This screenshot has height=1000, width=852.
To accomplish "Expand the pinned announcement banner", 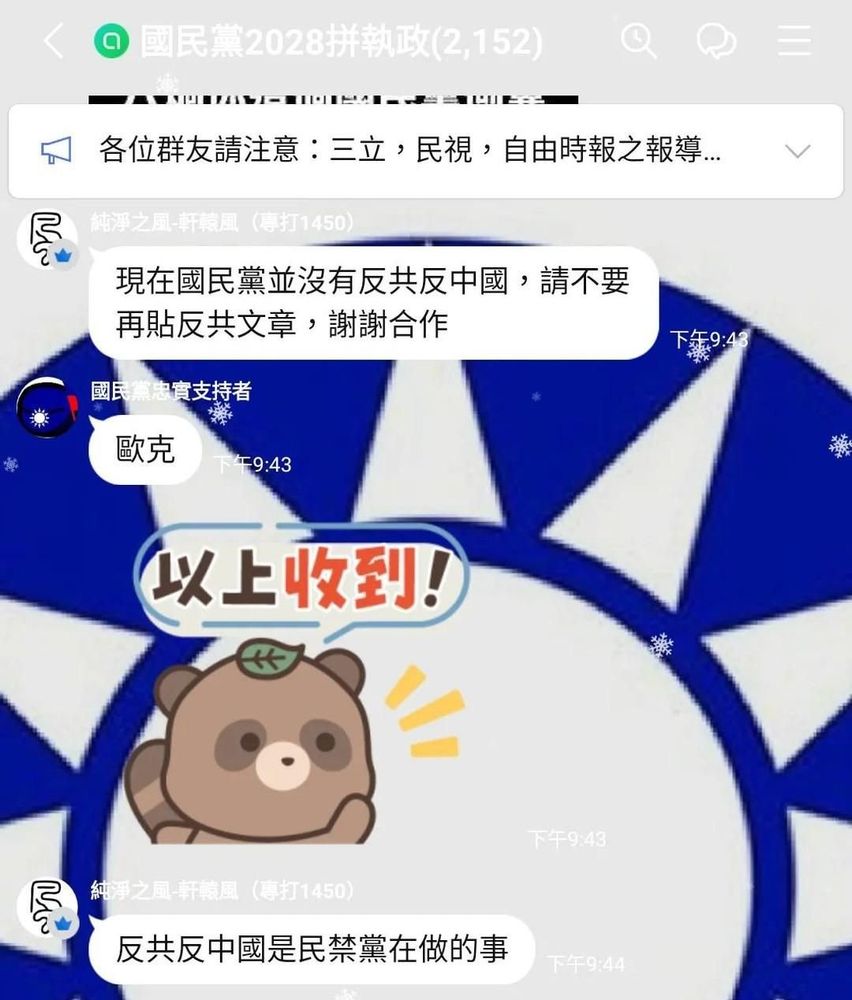I will tap(797, 152).
